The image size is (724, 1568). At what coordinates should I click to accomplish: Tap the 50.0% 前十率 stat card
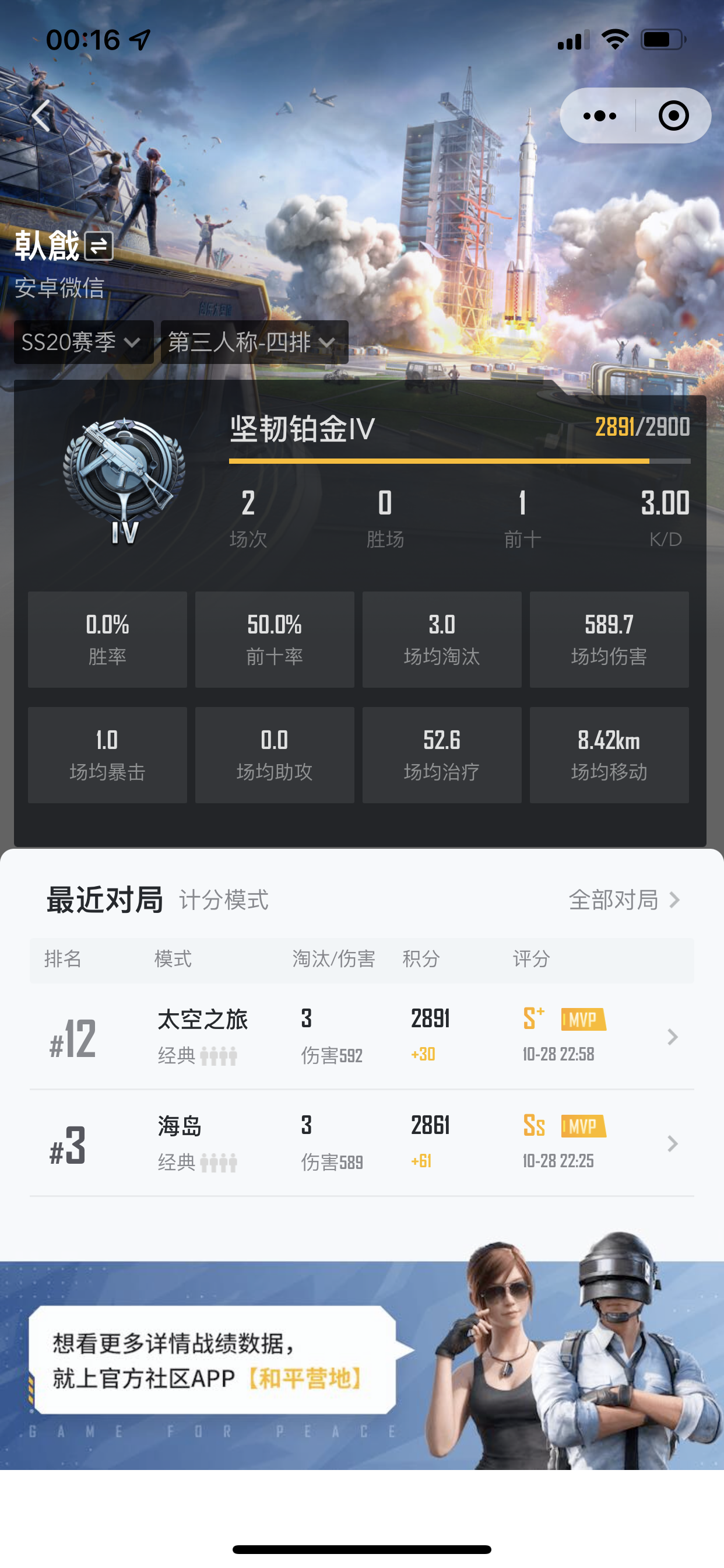point(274,638)
